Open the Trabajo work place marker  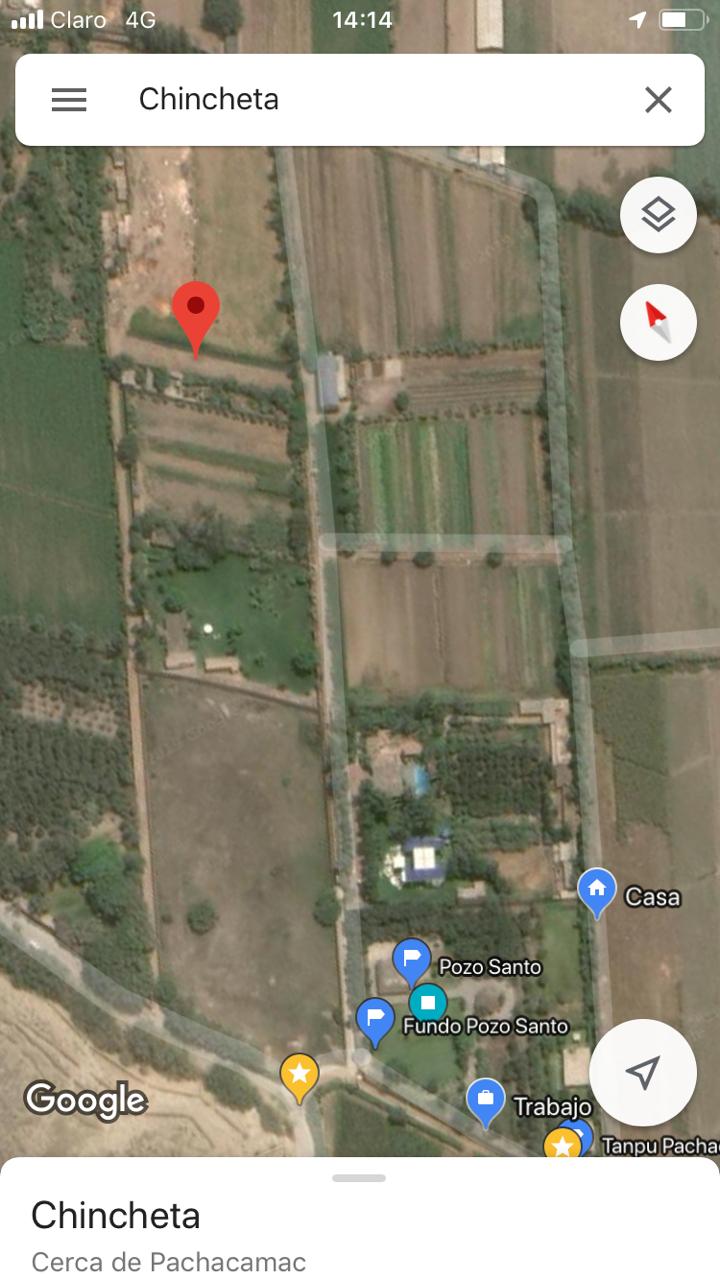[x=486, y=1100]
